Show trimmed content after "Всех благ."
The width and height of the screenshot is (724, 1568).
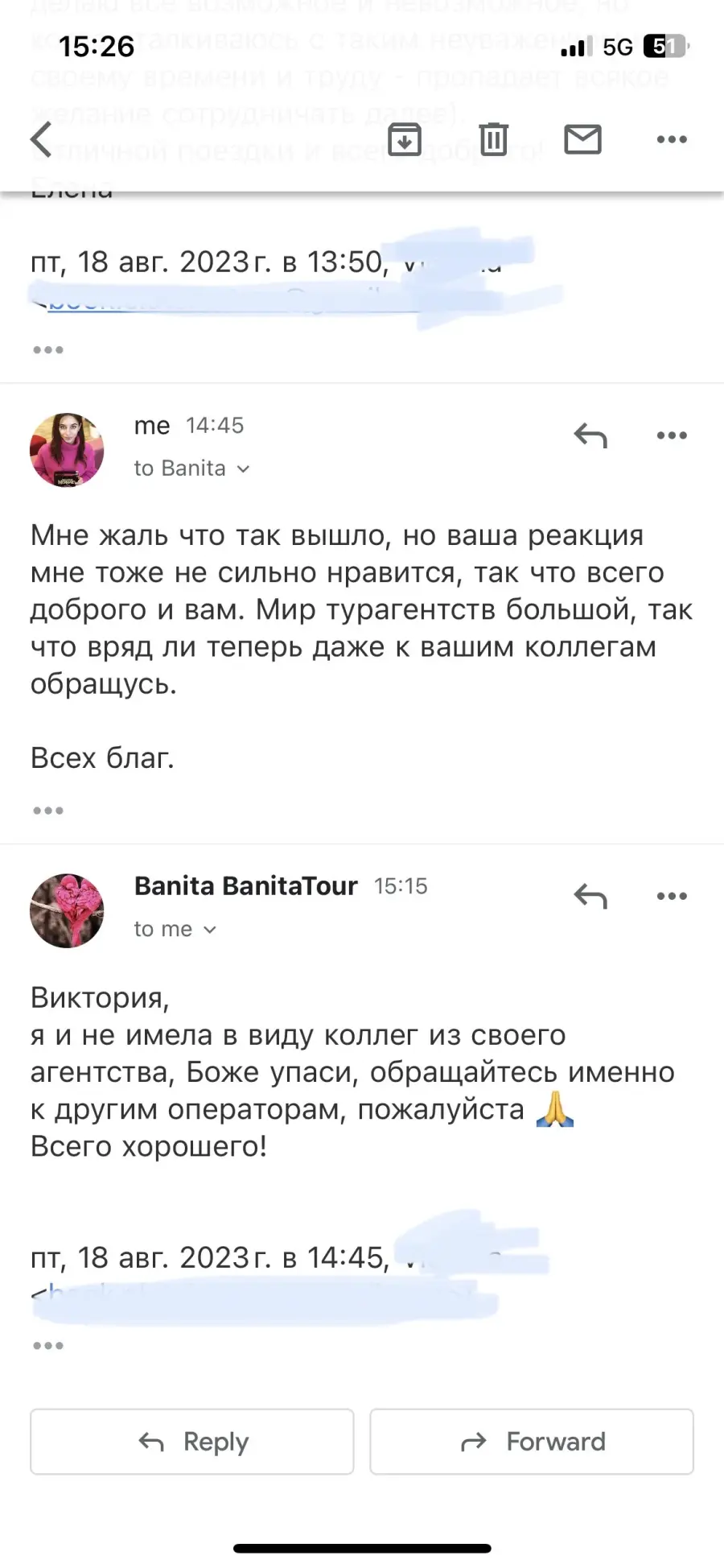[48, 810]
